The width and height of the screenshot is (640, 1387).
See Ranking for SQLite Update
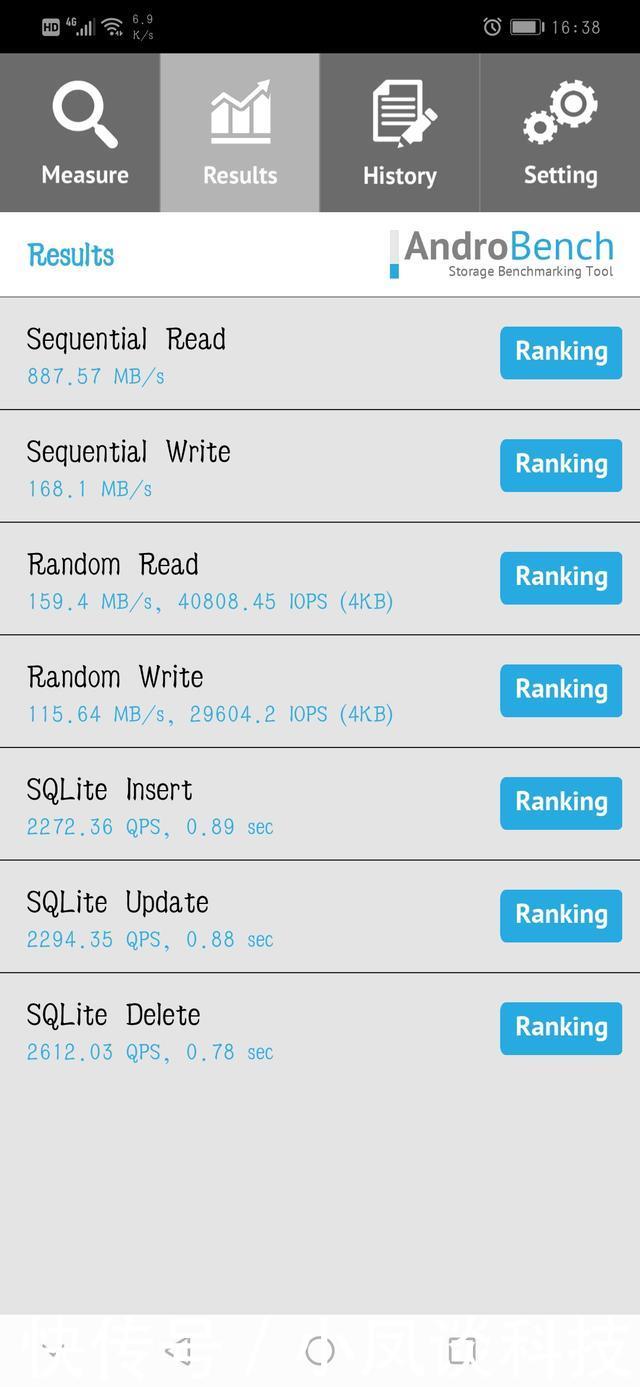(x=561, y=915)
